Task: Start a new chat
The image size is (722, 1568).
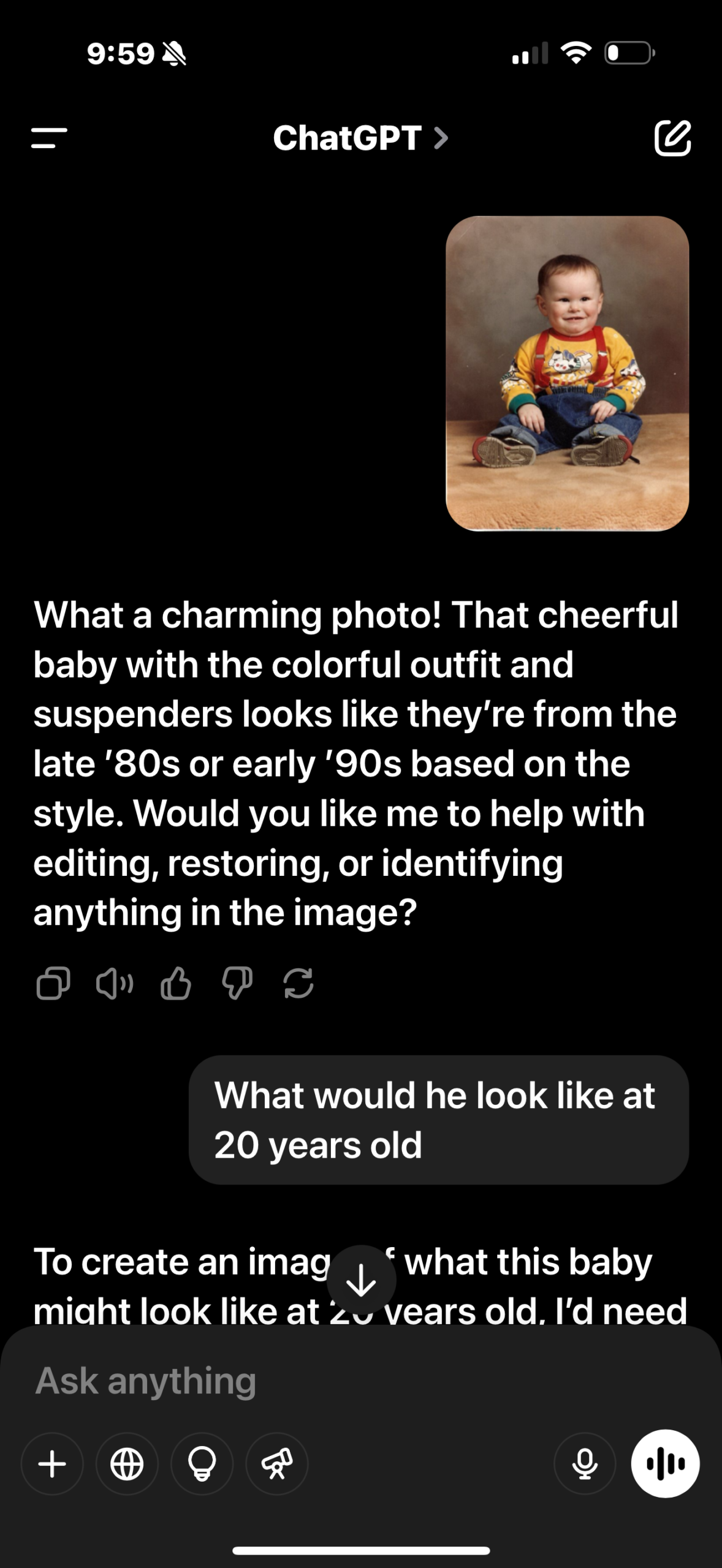Action: click(x=672, y=138)
